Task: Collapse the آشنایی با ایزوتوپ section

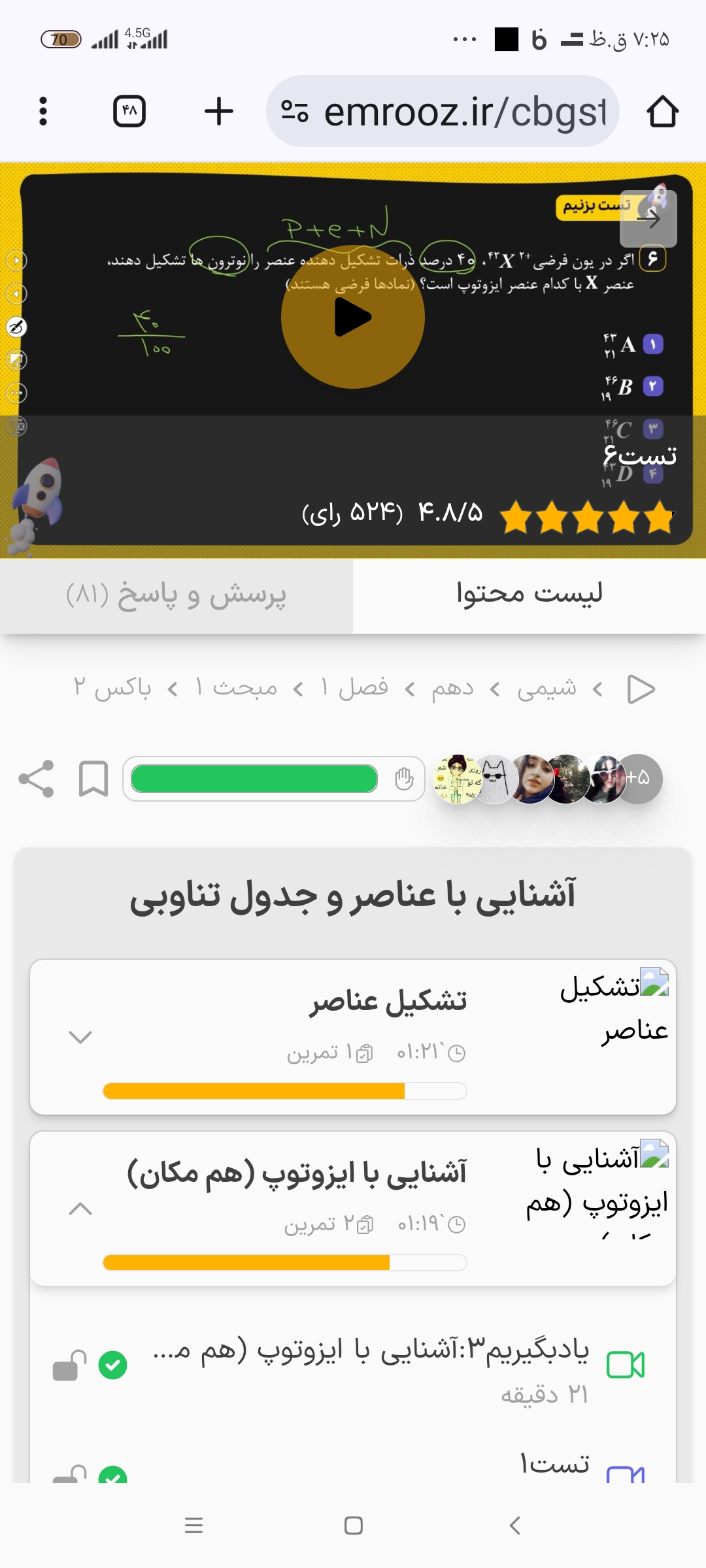Action: coord(80,1209)
